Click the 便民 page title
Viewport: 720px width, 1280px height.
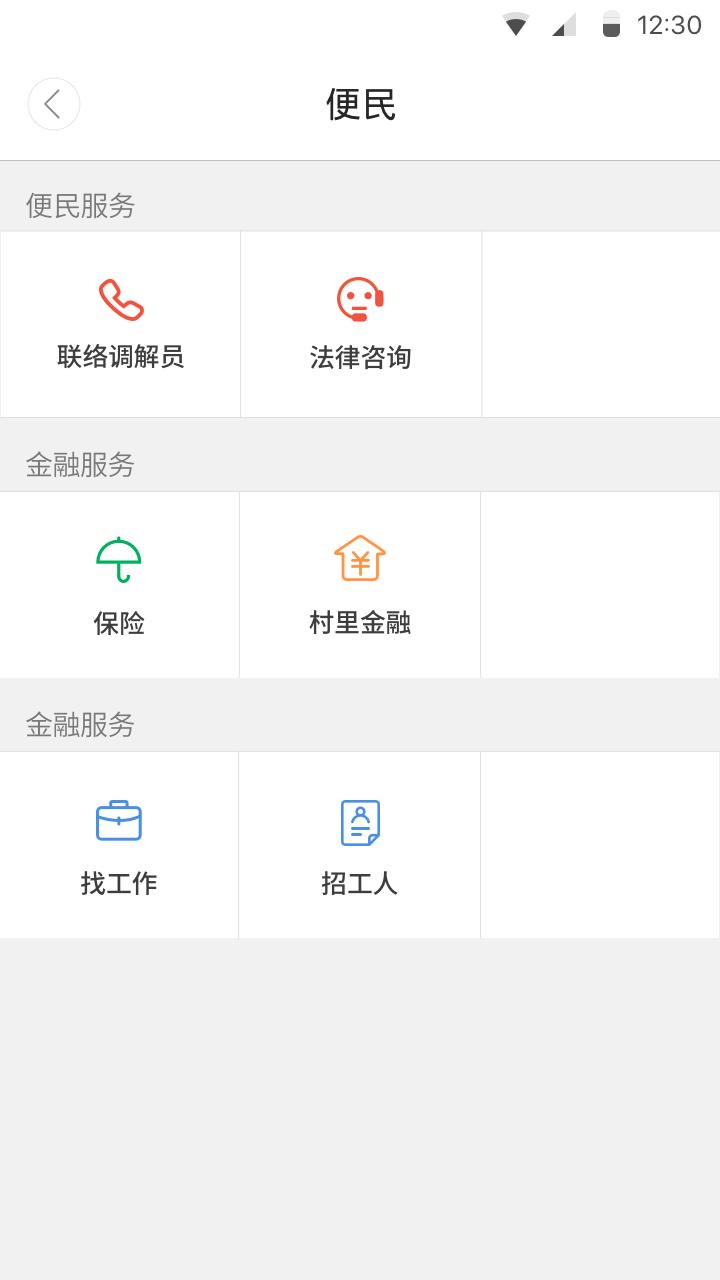coord(360,105)
